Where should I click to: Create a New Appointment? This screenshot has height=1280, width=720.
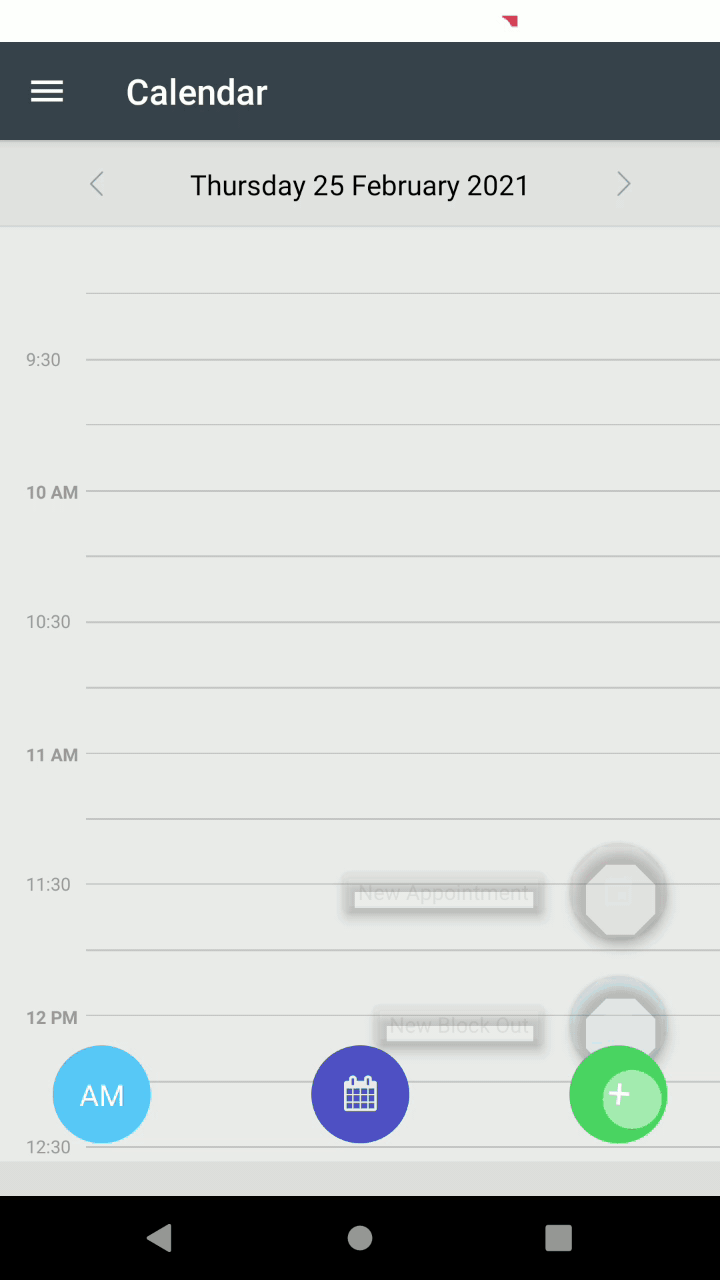[x=618, y=893]
